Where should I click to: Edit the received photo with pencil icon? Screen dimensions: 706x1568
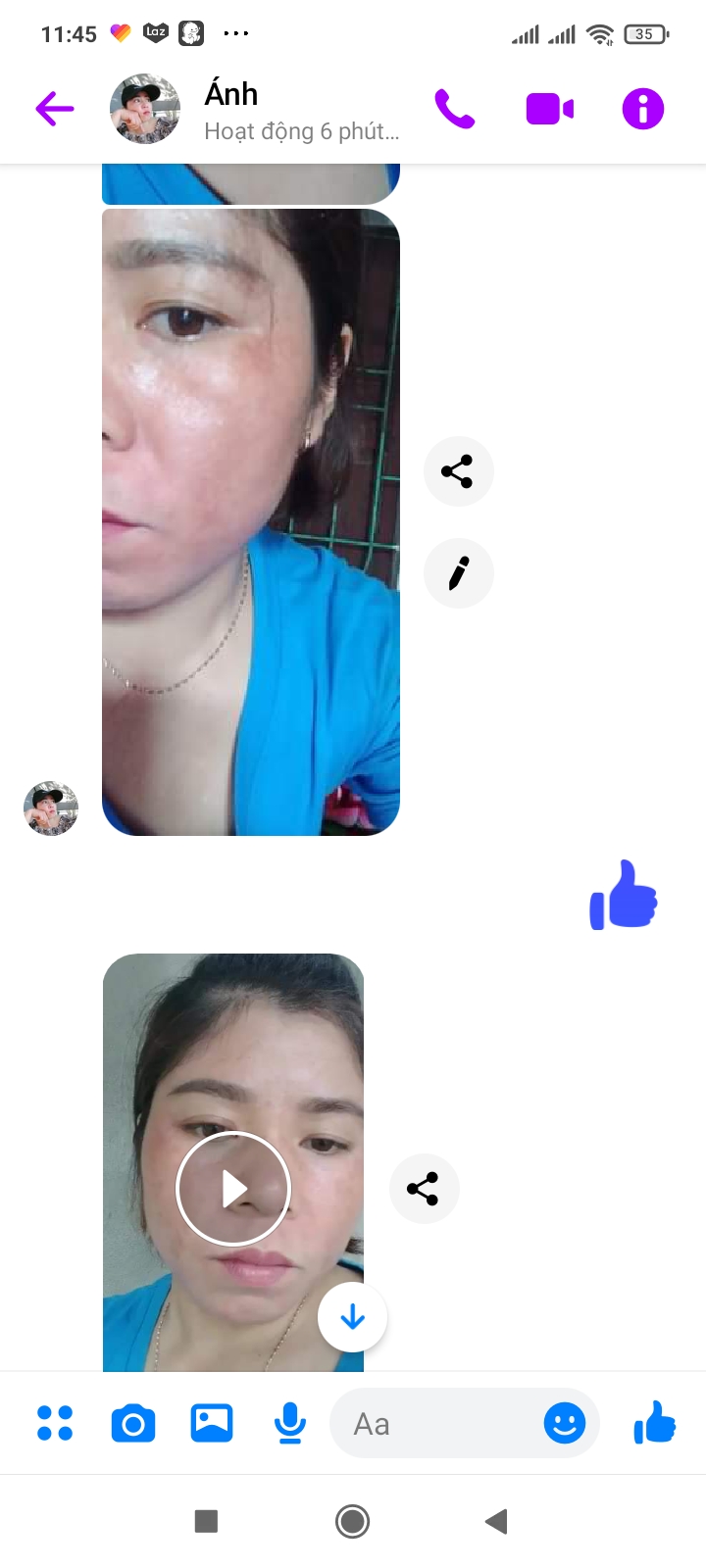458,573
